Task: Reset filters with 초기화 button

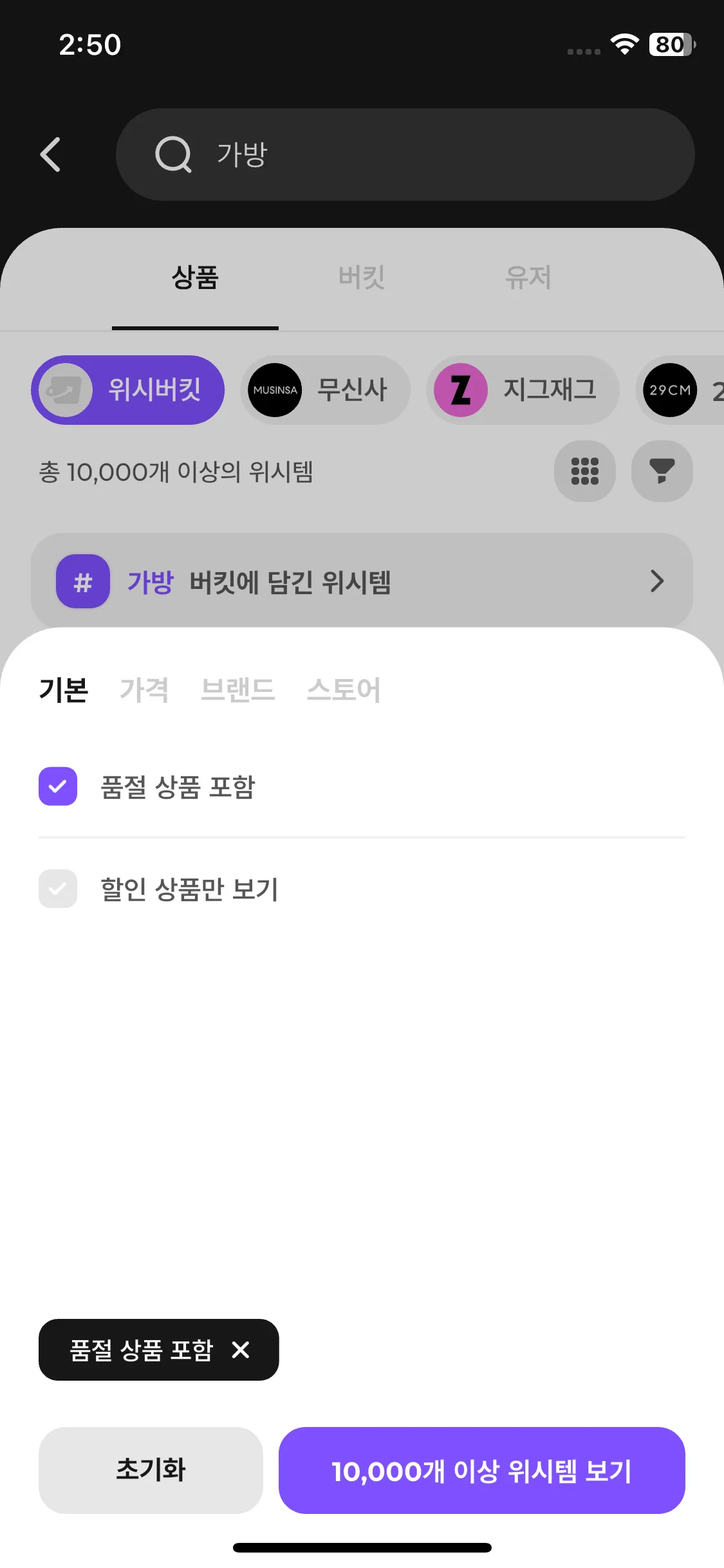Action: pyautogui.click(x=151, y=1470)
